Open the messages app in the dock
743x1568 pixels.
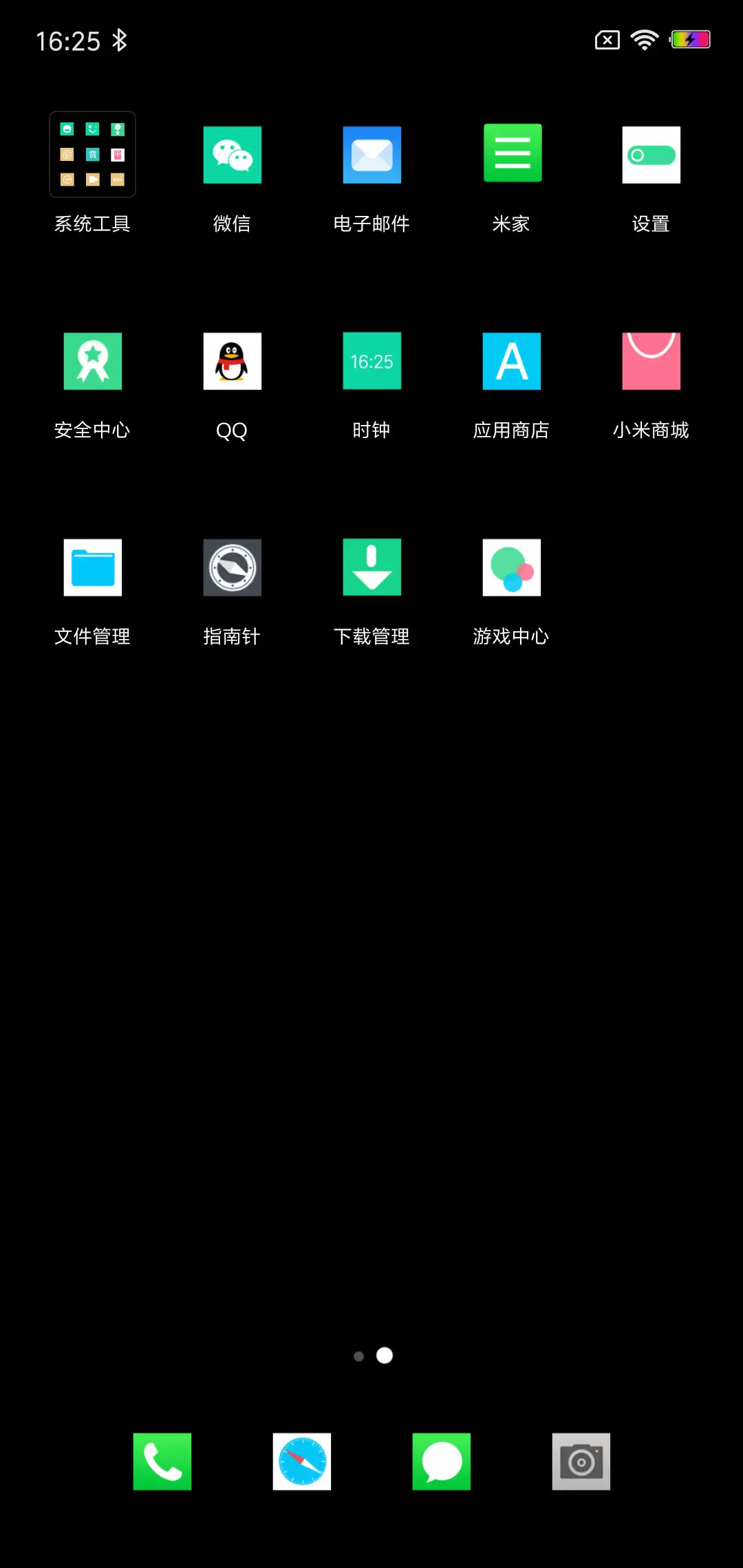pyautogui.click(x=441, y=1461)
